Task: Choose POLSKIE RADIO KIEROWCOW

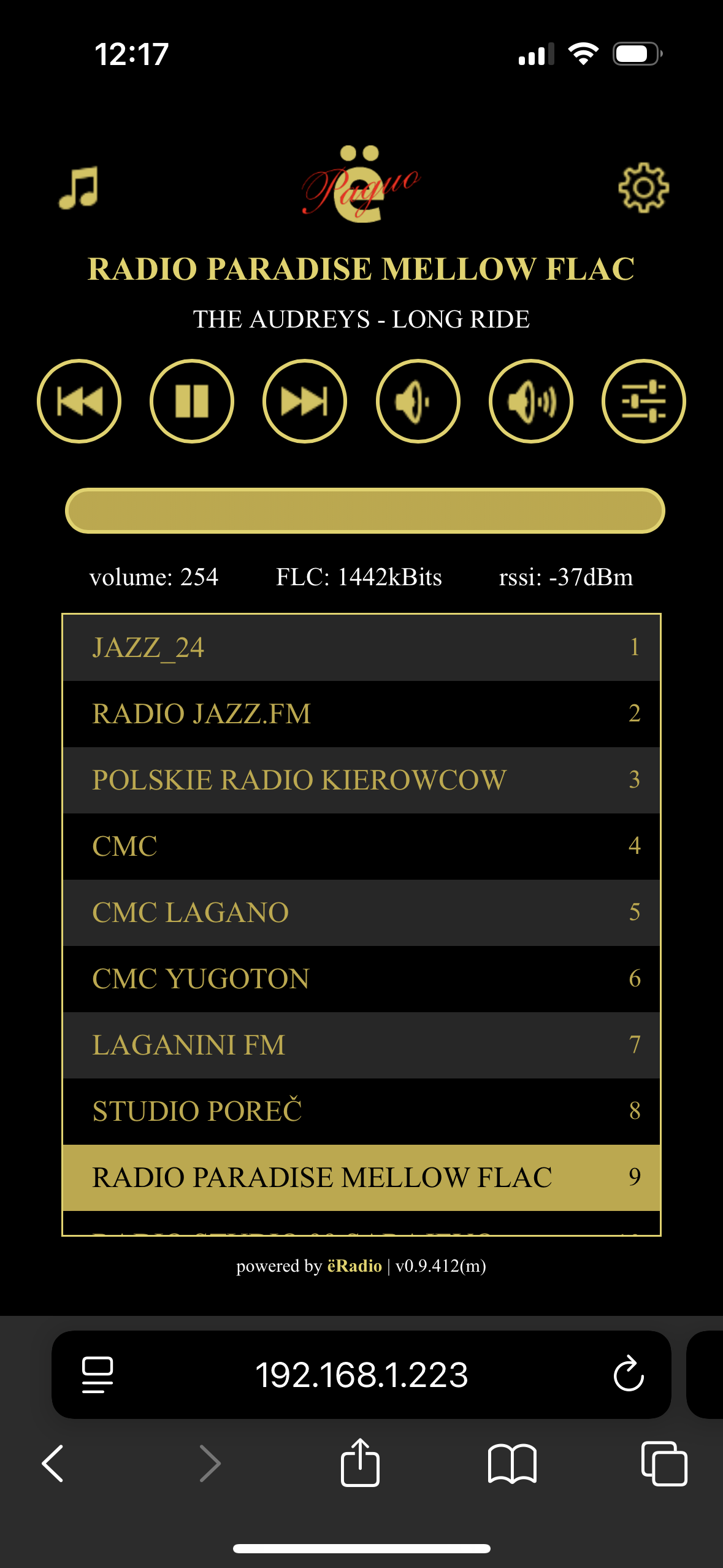Action: [x=361, y=780]
